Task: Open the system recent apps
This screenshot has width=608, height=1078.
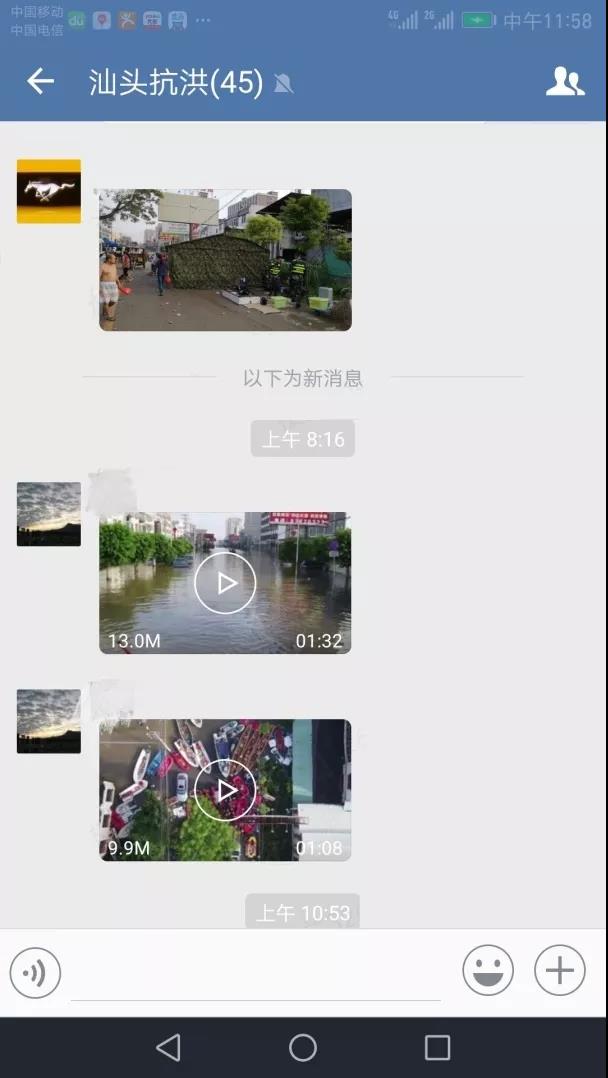Action: pyautogui.click(x=437, y=1047)
